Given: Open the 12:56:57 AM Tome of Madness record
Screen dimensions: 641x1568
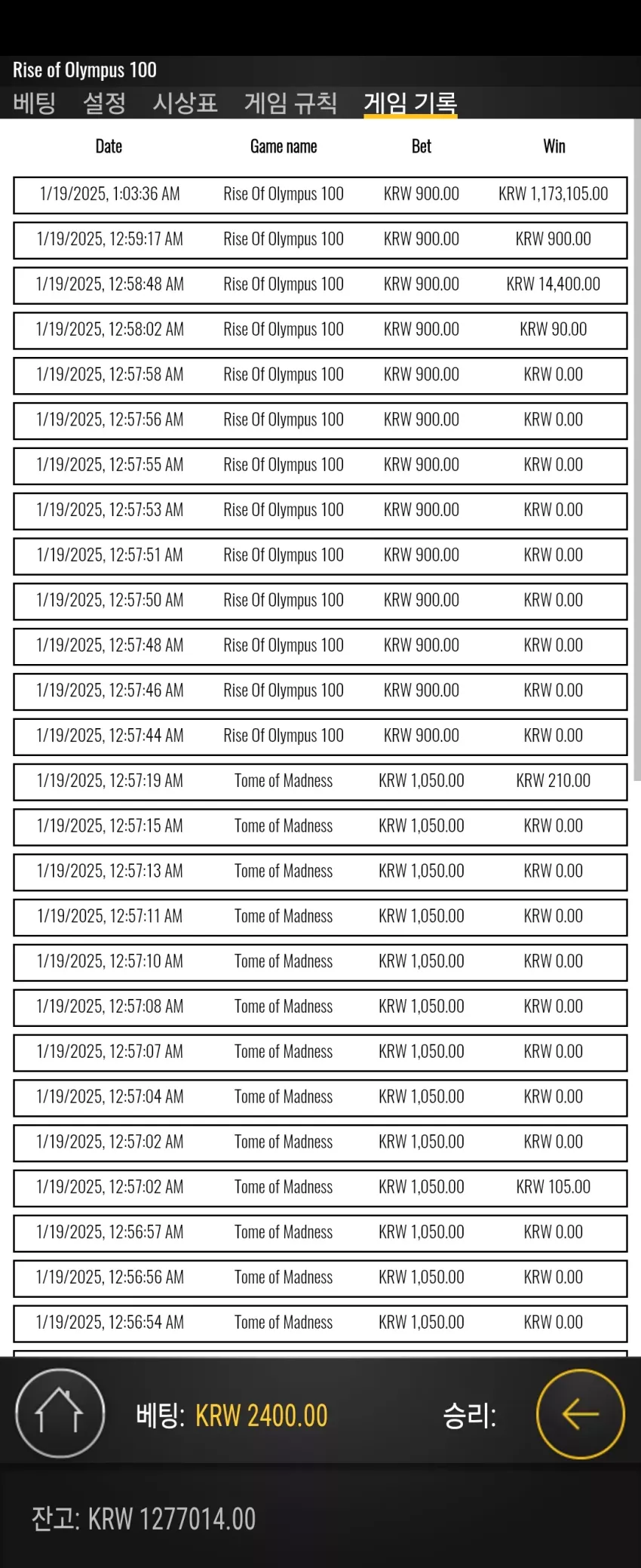Looking at the screenshot, I should (320, 1233).
